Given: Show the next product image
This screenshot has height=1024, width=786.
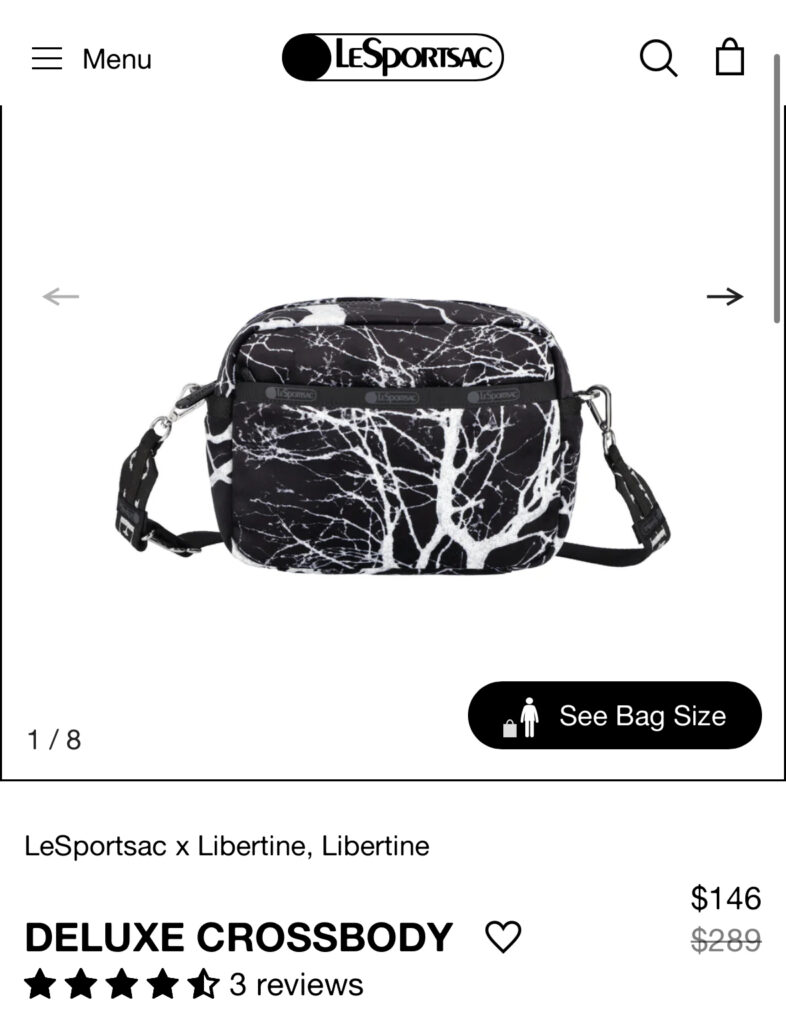Looking at the screenshot, I should pos(724,296).
